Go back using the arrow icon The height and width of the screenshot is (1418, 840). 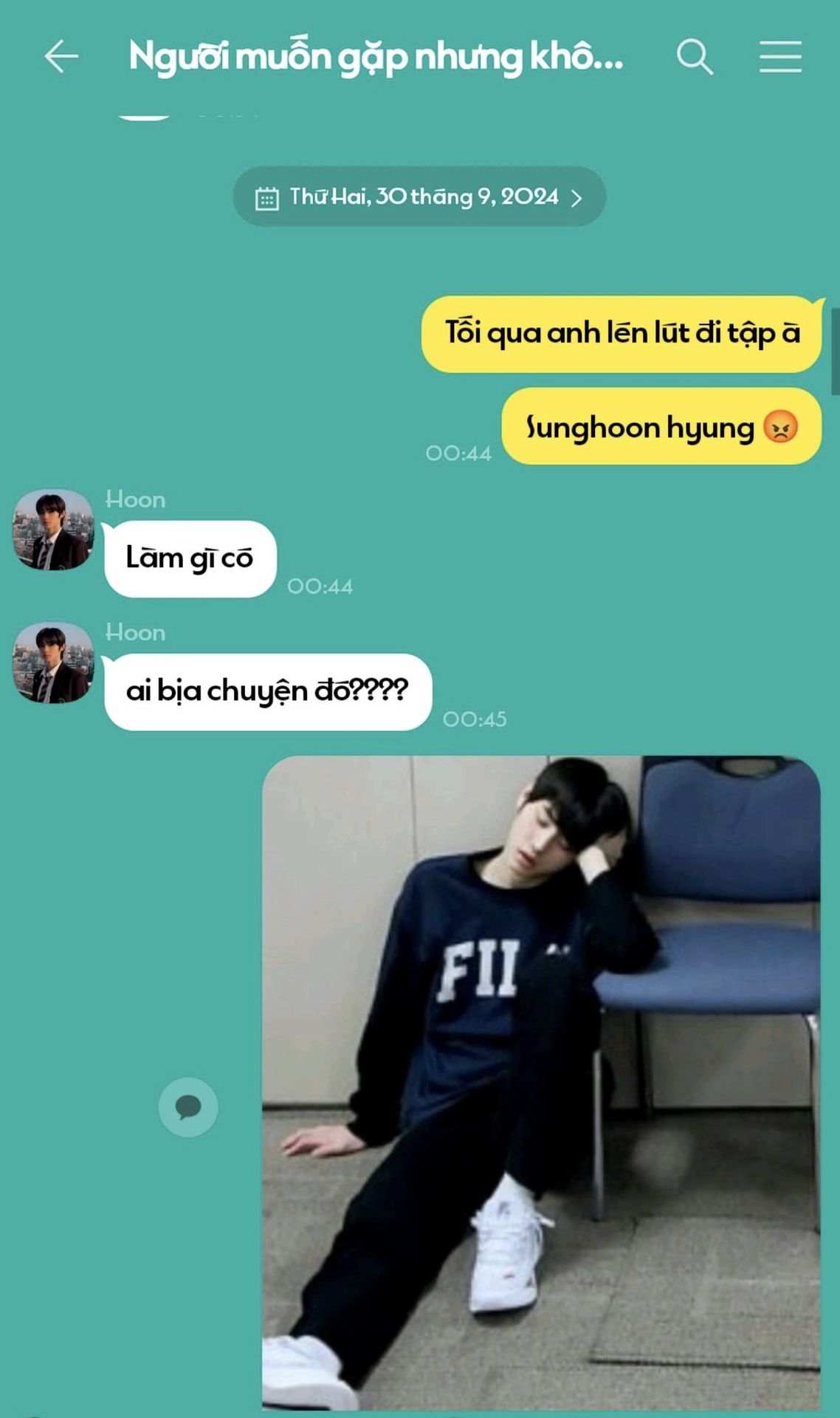pos(61,56)
